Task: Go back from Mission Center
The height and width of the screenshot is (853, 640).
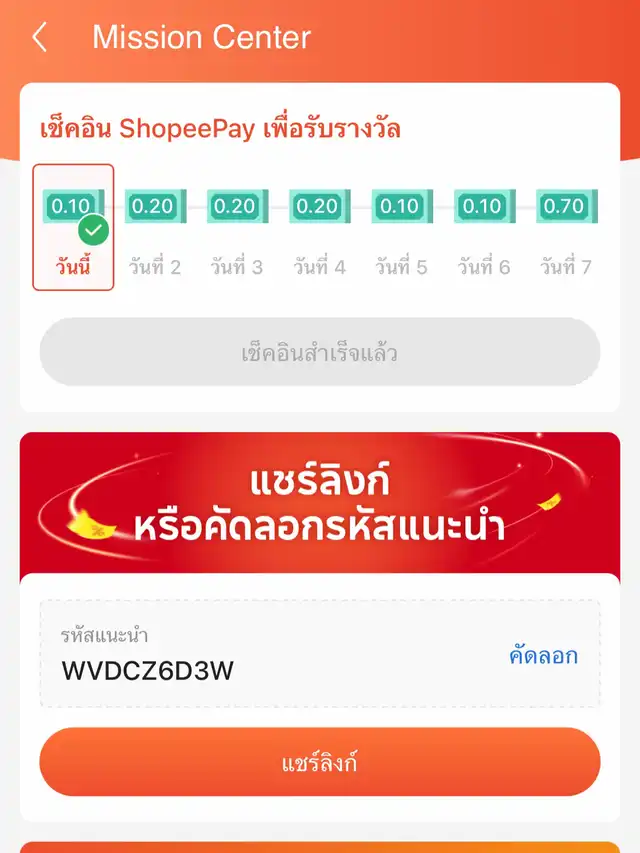Action: 40,38
